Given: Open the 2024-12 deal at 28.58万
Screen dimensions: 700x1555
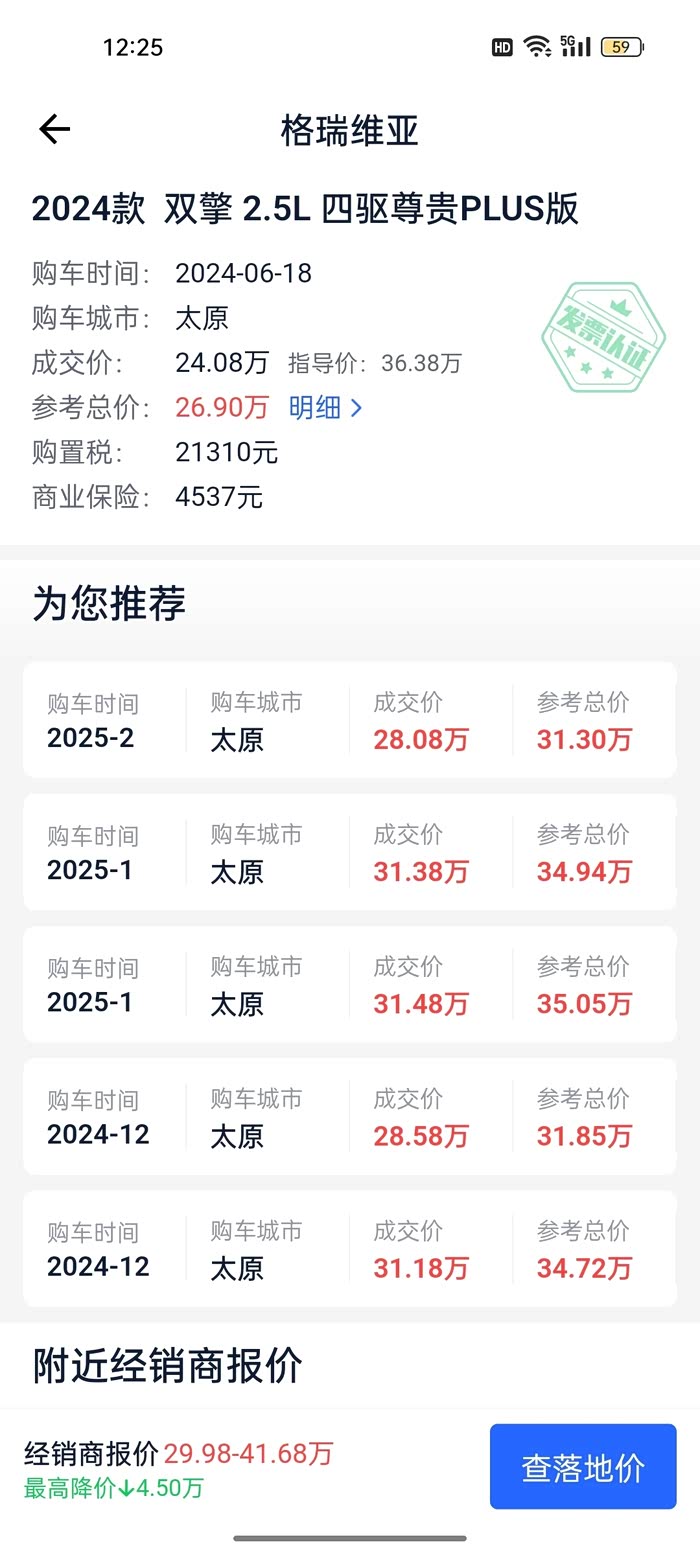Looking at the screenshot, I should click(350, 1116).
